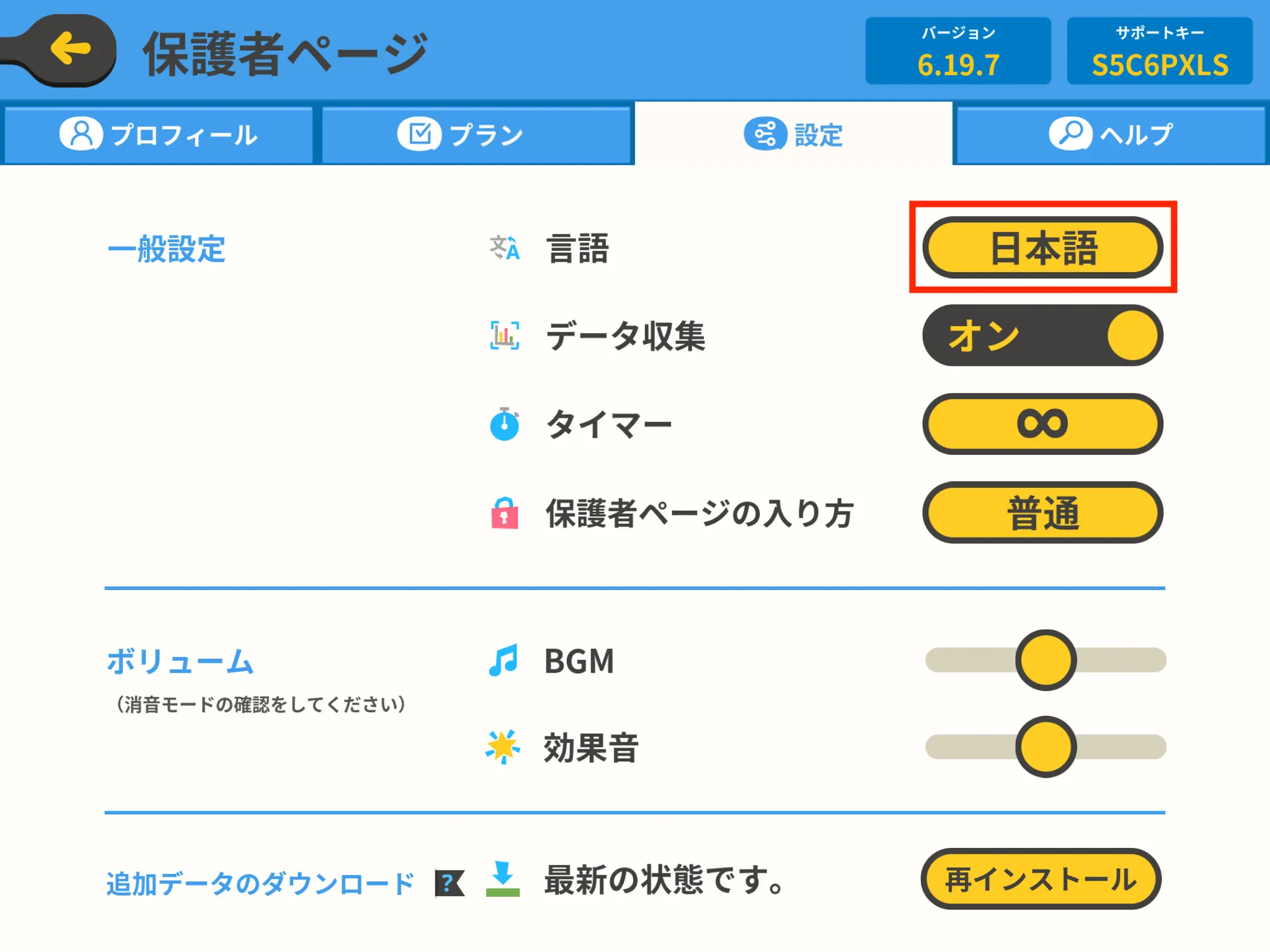Open the question mark help for 追加データのダウンロード

[450, 883]
